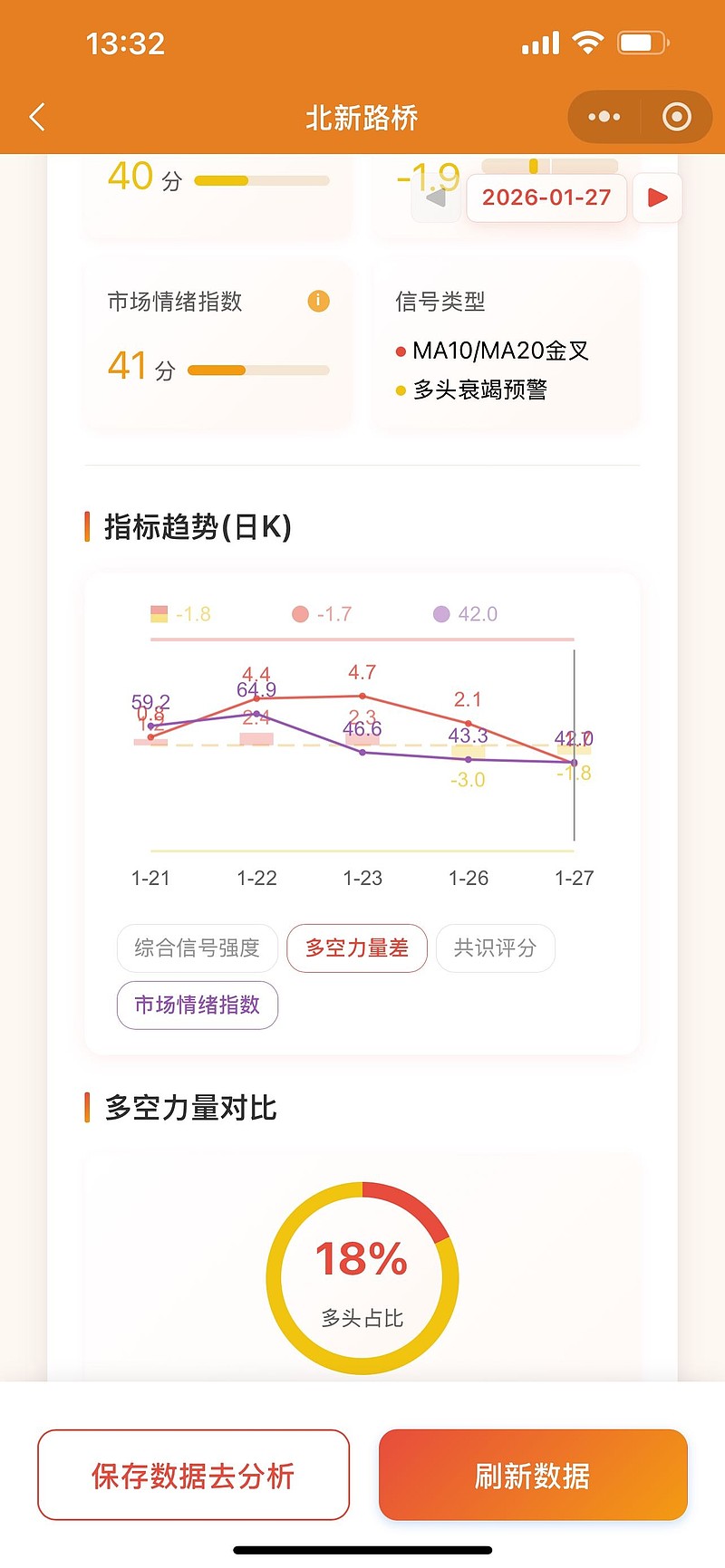Toggle the purple 42.0 series via its legend dot
Viewport: 725px width, 1568px height.
coord(441,613)
